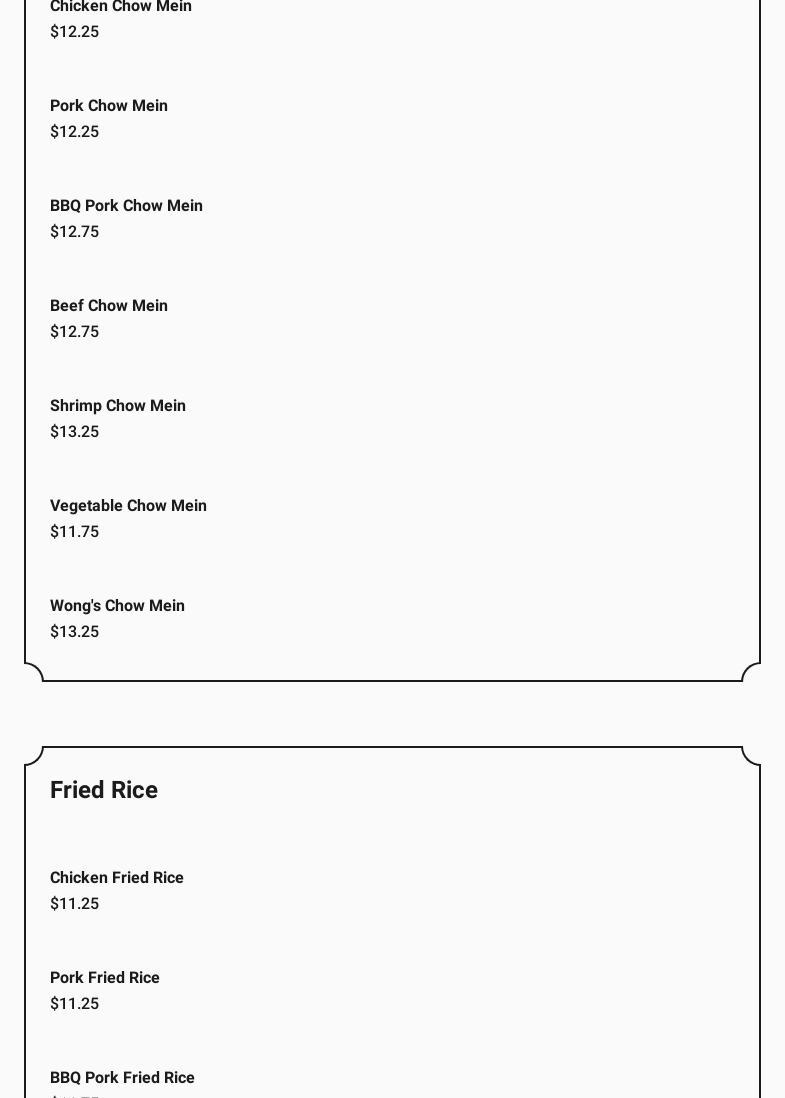This screenshot has height=1098, width=785.
Task: Open Pork Chow Mein item
Action: (109, 106)
